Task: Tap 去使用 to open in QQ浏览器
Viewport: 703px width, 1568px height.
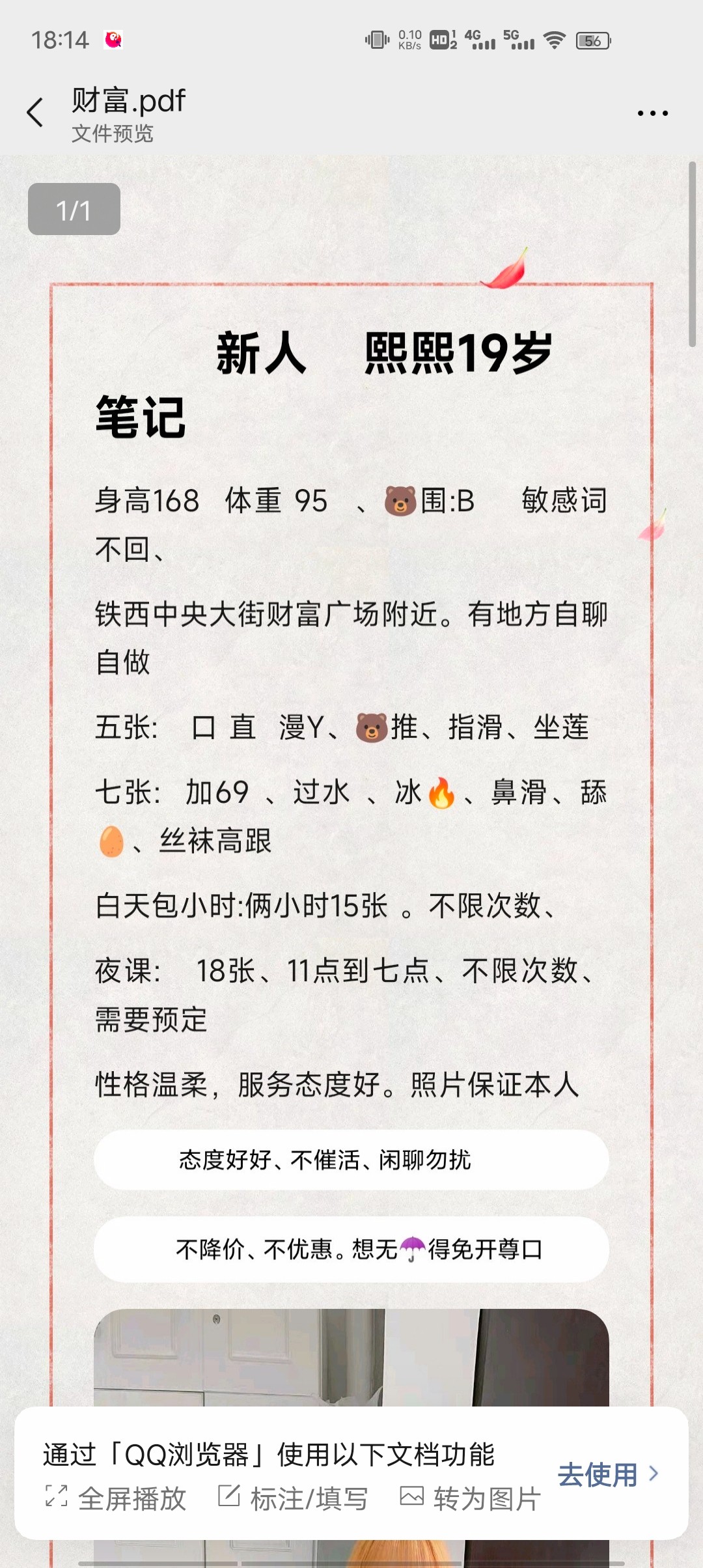Action: (x=608, y=1474)
